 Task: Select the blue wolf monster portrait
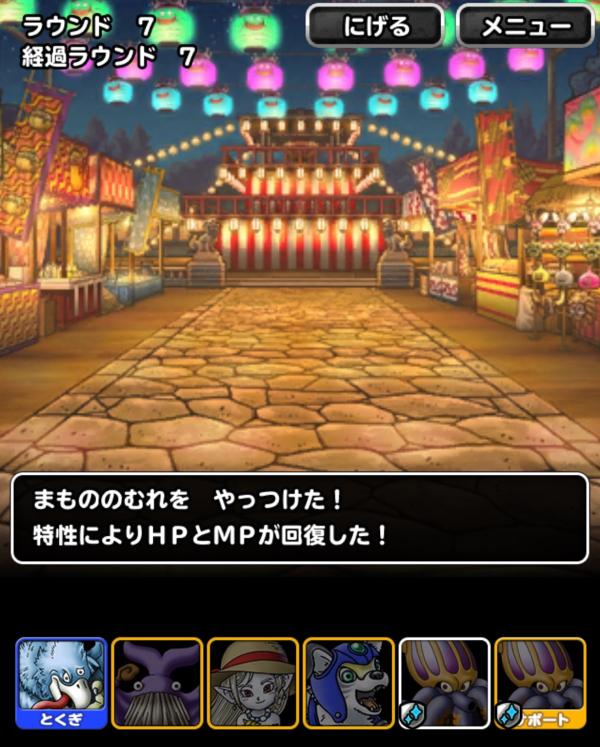[x=349, y=683]
